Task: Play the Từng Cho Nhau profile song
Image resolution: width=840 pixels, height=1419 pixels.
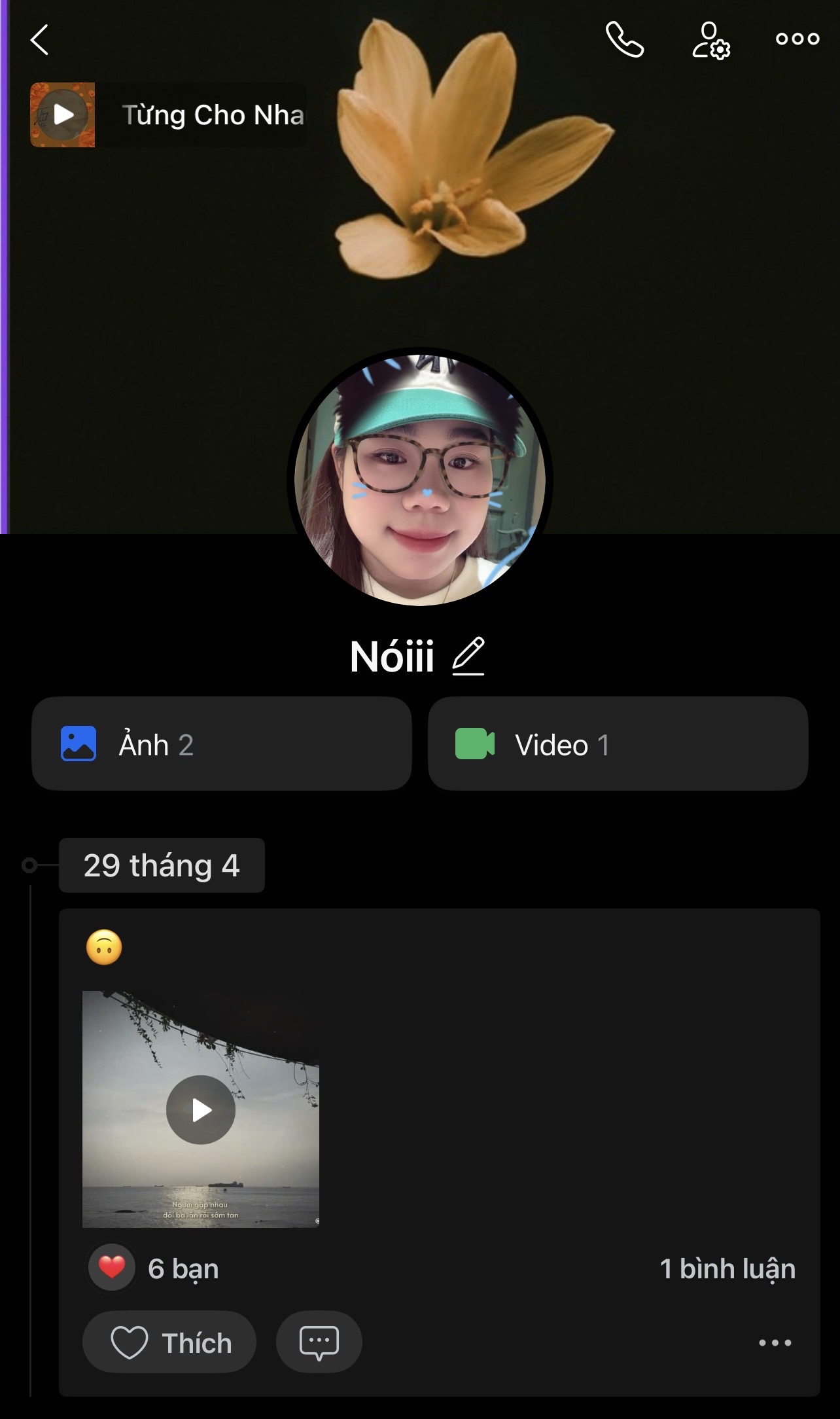Action: point(63,115)
